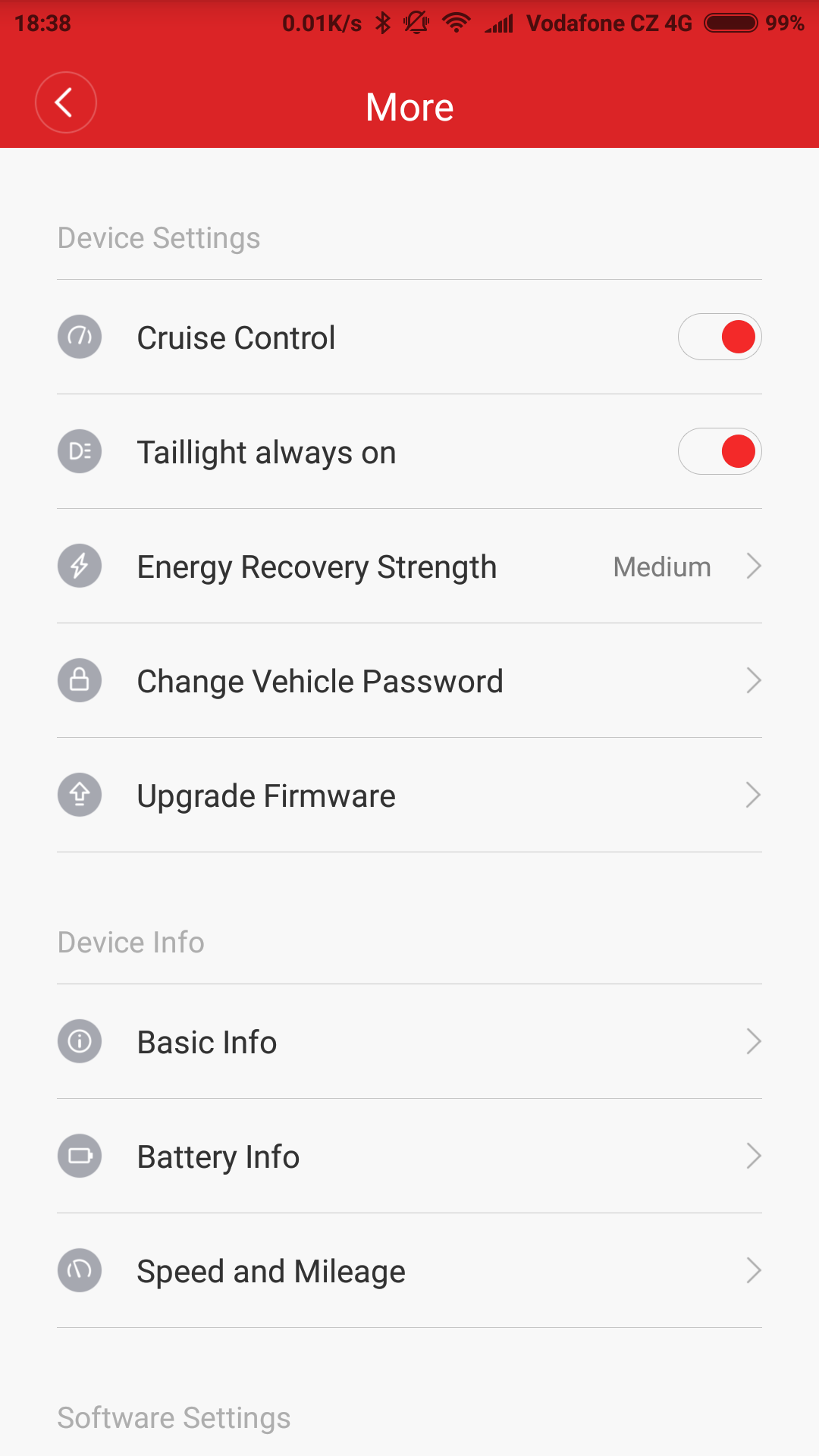819x1456 pixels.
Task: Turn off the Cruise Control switch
Action: (x=720, y=337)
